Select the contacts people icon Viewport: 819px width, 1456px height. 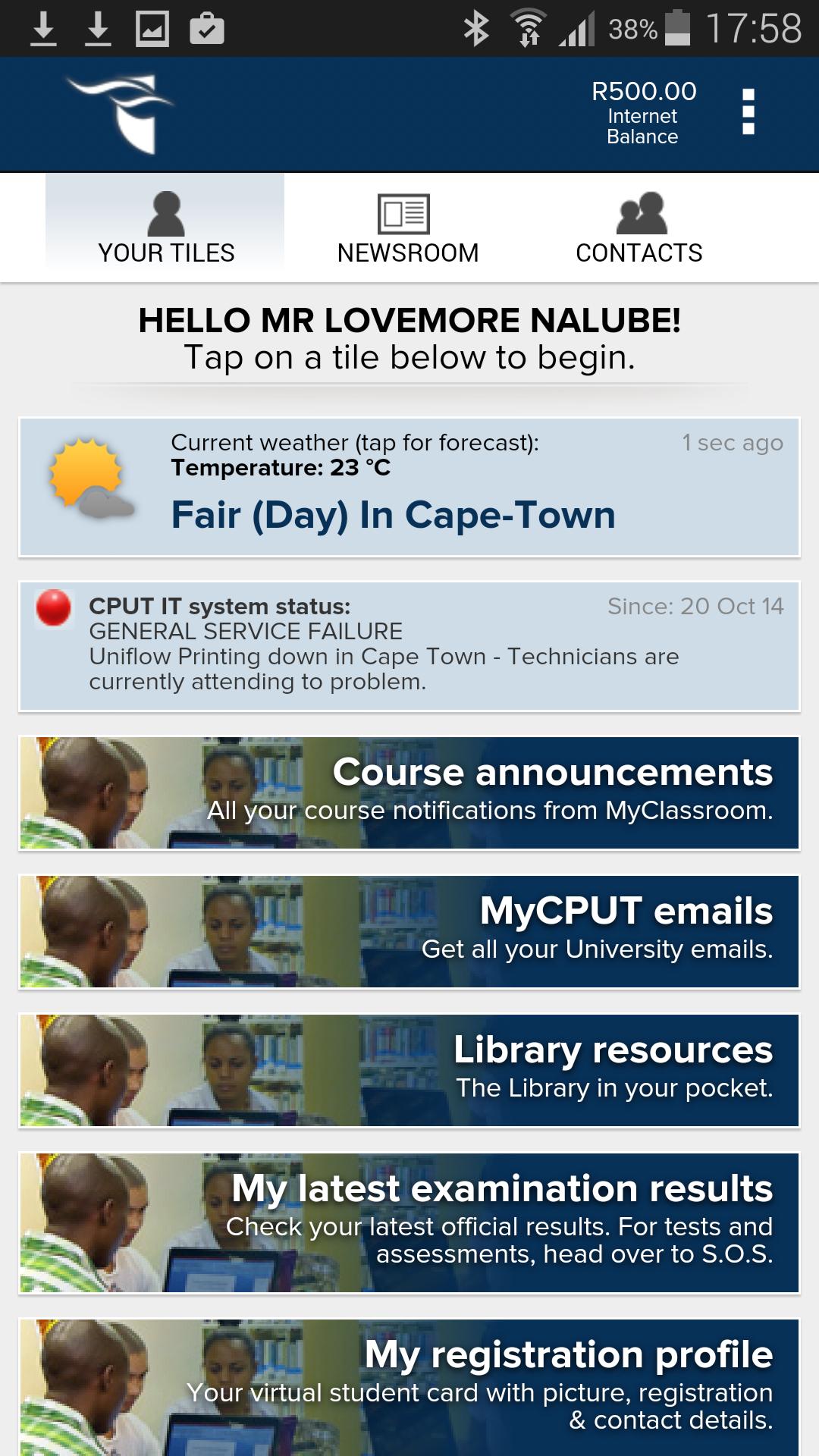[x=639, y=215]
